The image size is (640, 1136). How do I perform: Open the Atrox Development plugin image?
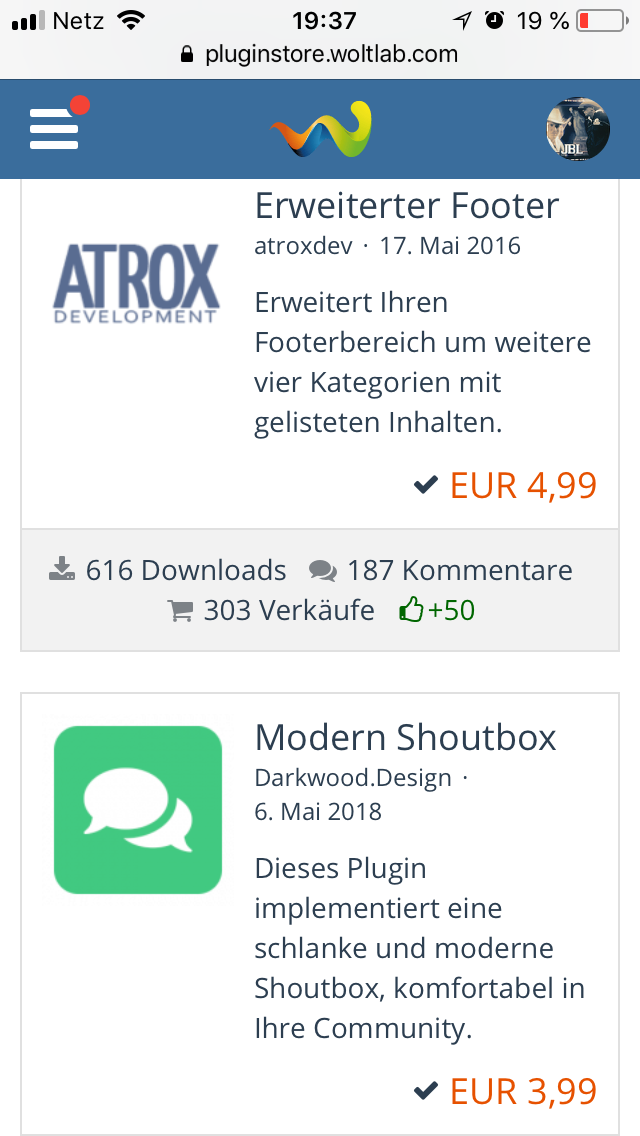click(x=137, y=283)
